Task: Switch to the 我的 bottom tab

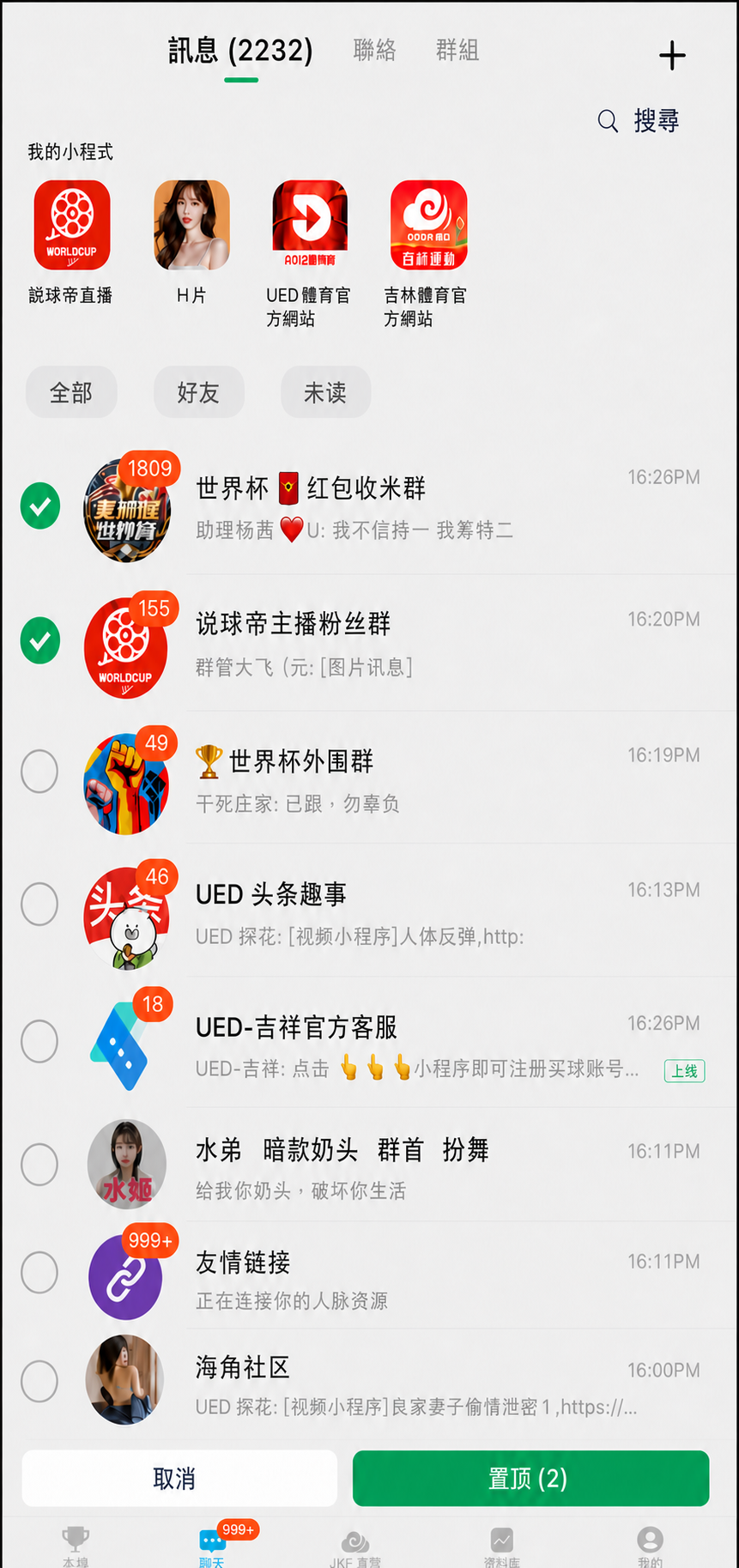Action: click(x=650, y=1547)
